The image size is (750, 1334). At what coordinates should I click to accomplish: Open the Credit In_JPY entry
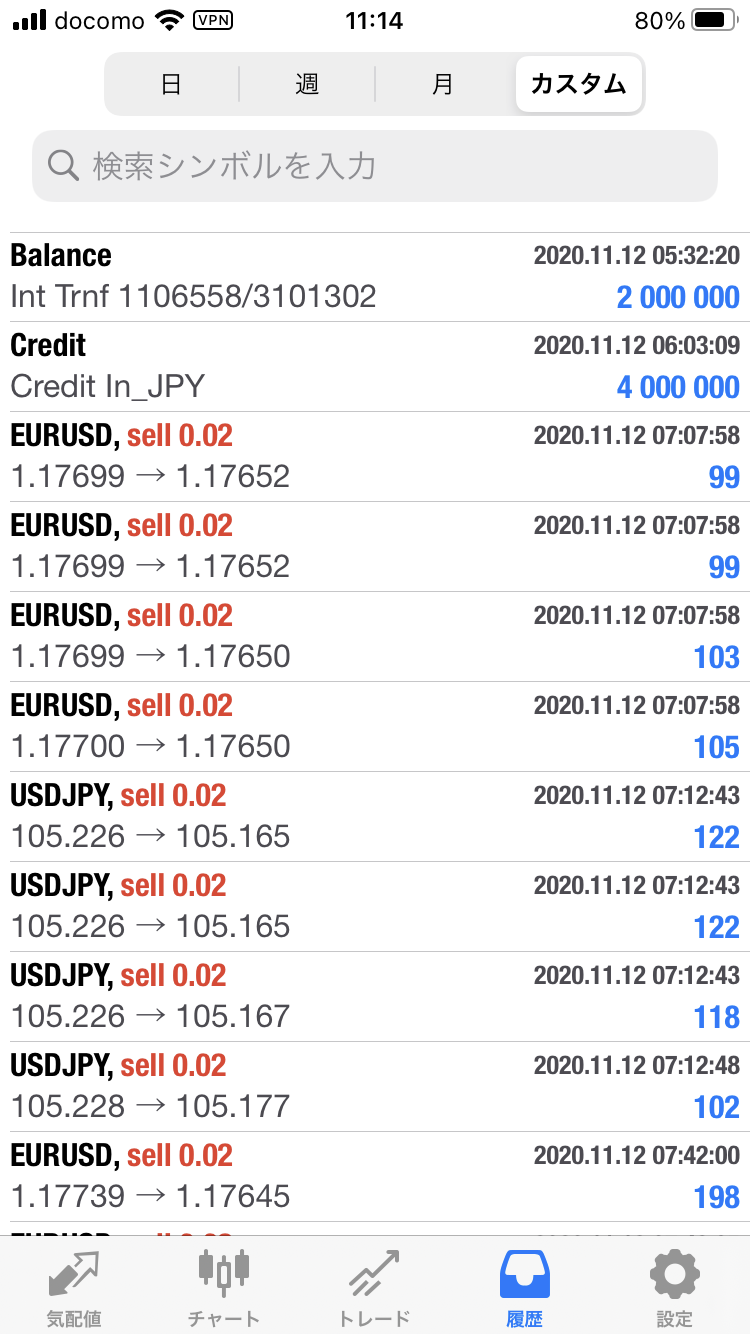pyautogui.click(x=375, y=367)
